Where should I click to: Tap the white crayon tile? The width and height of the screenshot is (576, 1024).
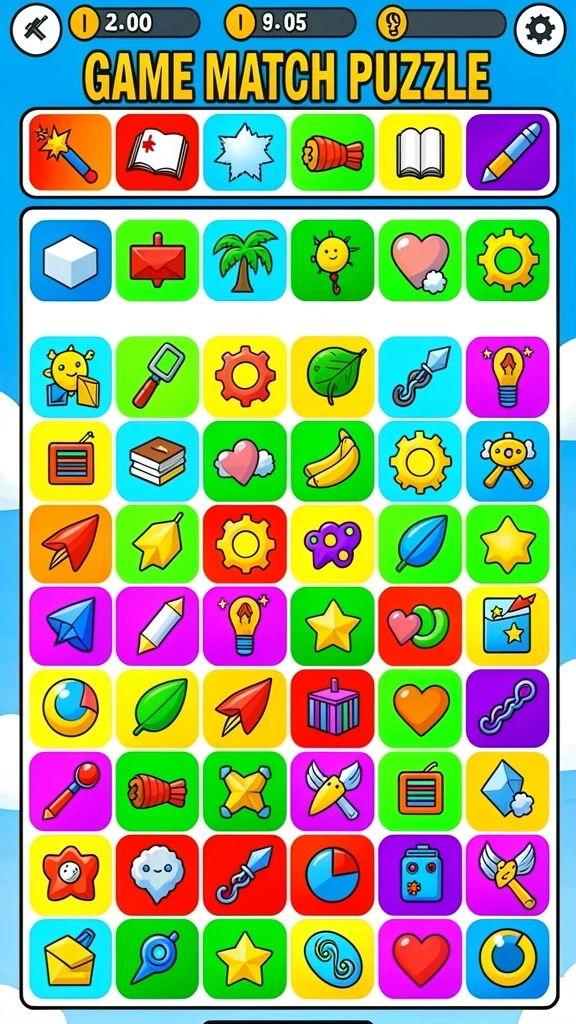click(157, 626)
